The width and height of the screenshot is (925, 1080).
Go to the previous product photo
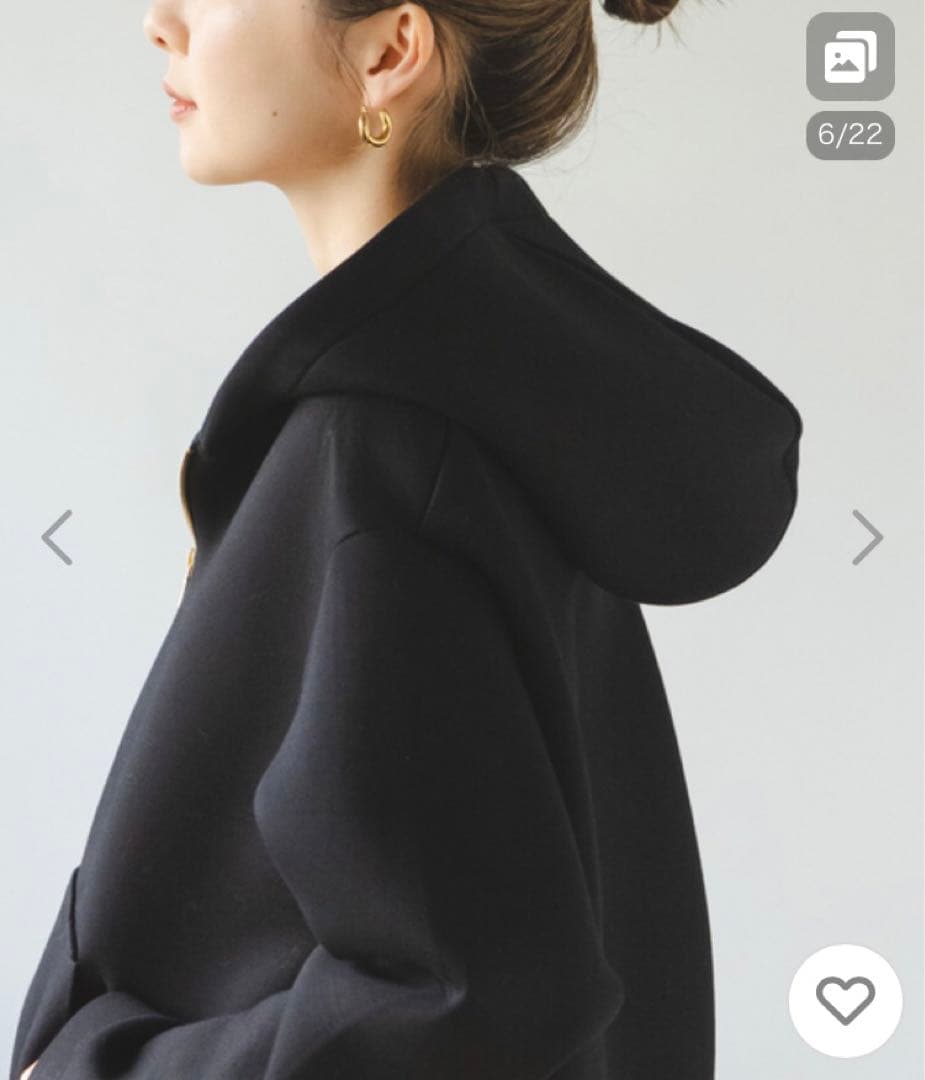tap(57, 538)
